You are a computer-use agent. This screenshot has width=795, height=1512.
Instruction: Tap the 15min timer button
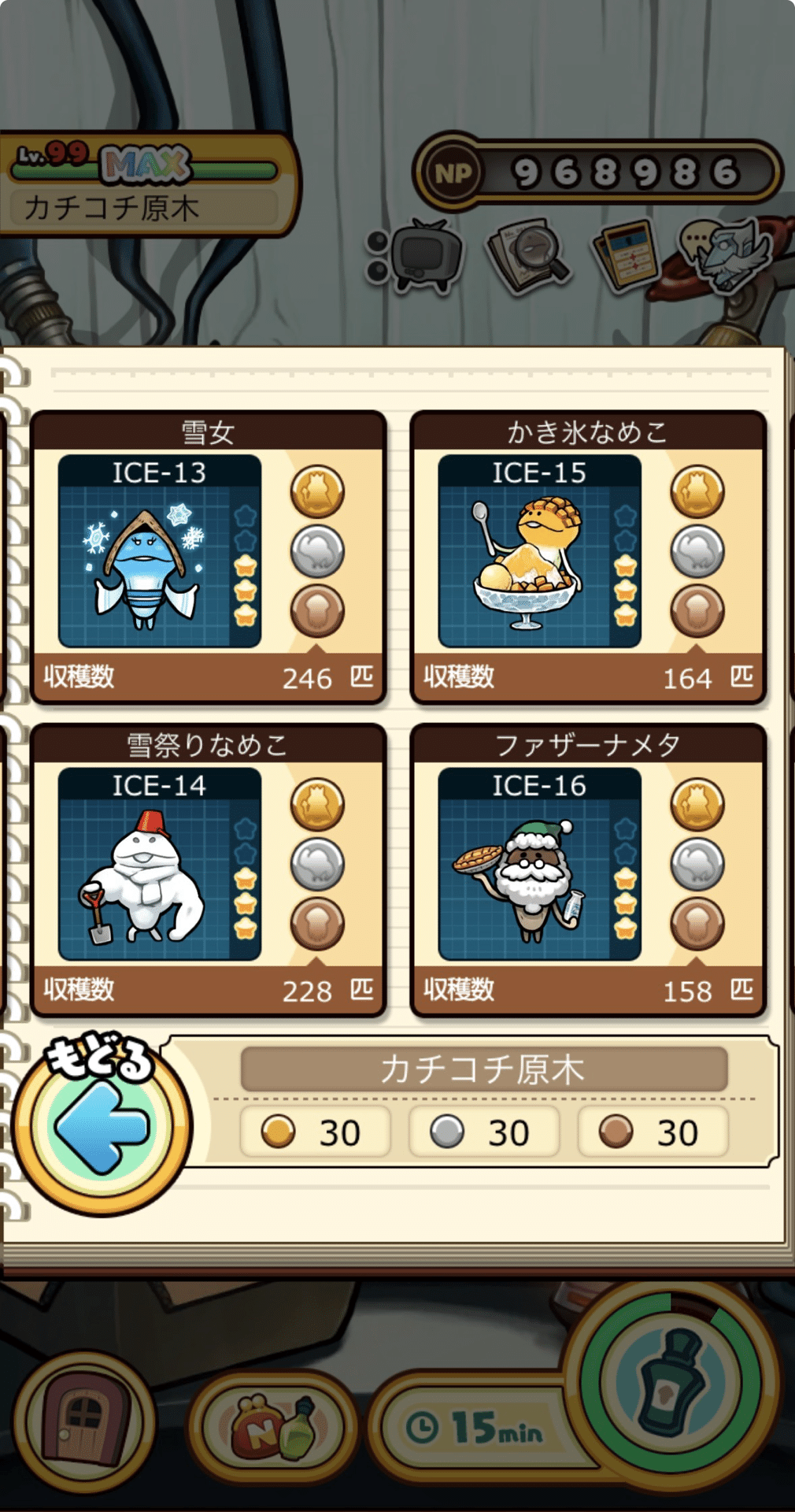coord(475,1427)
